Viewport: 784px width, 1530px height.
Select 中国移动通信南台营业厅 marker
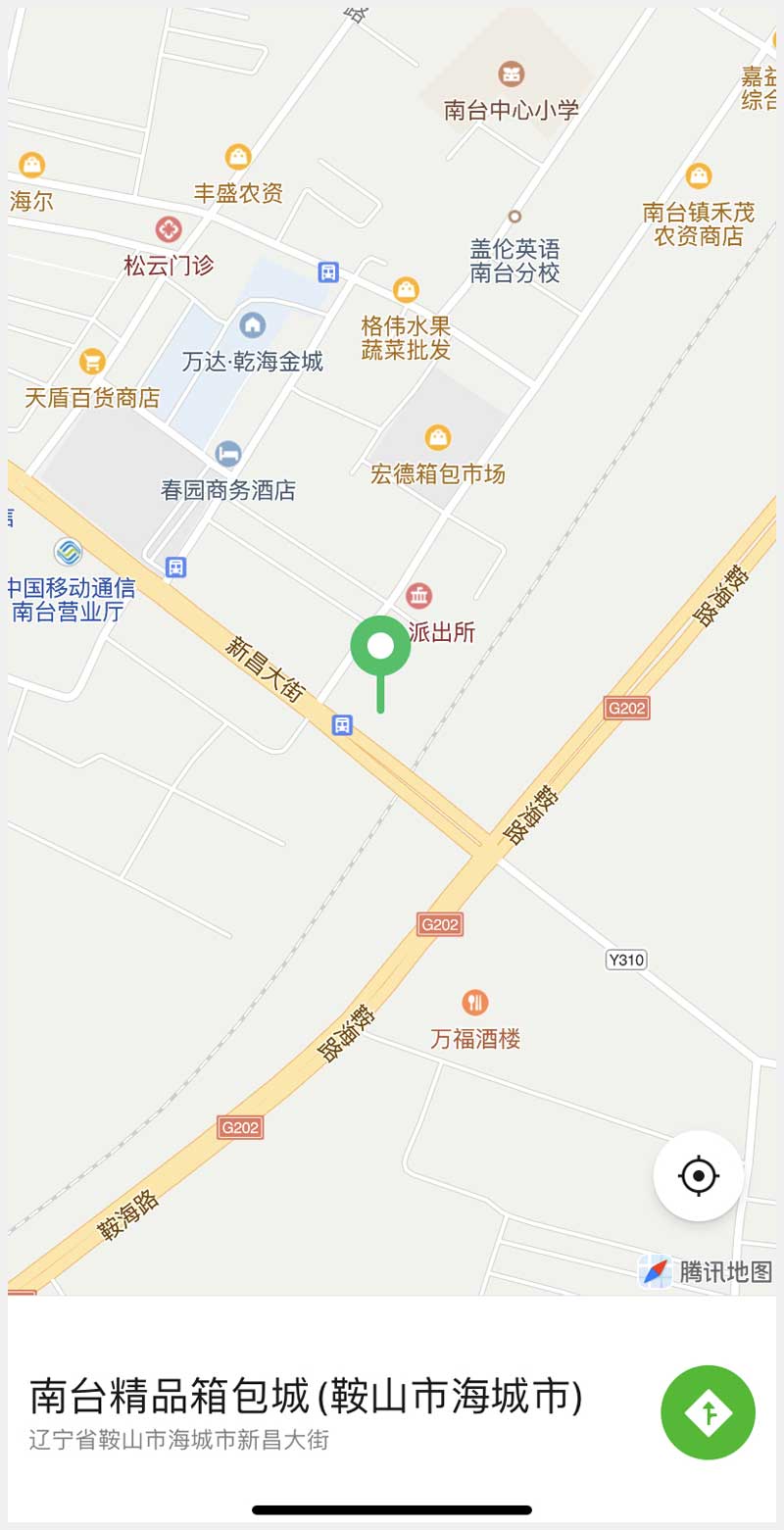click(68, 552)
